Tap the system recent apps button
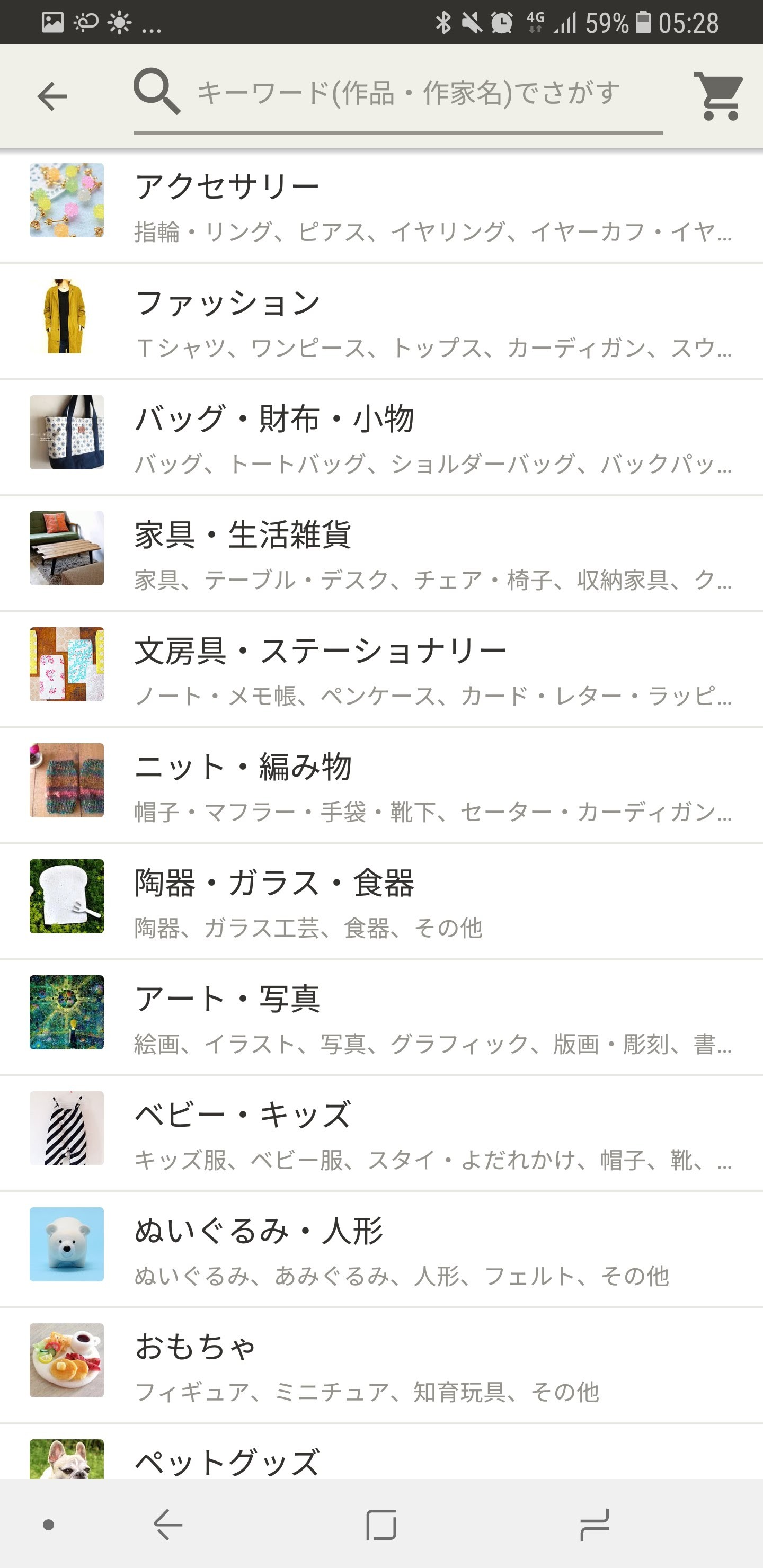The image size is (763, 1568). click(x=594, y=1525)
